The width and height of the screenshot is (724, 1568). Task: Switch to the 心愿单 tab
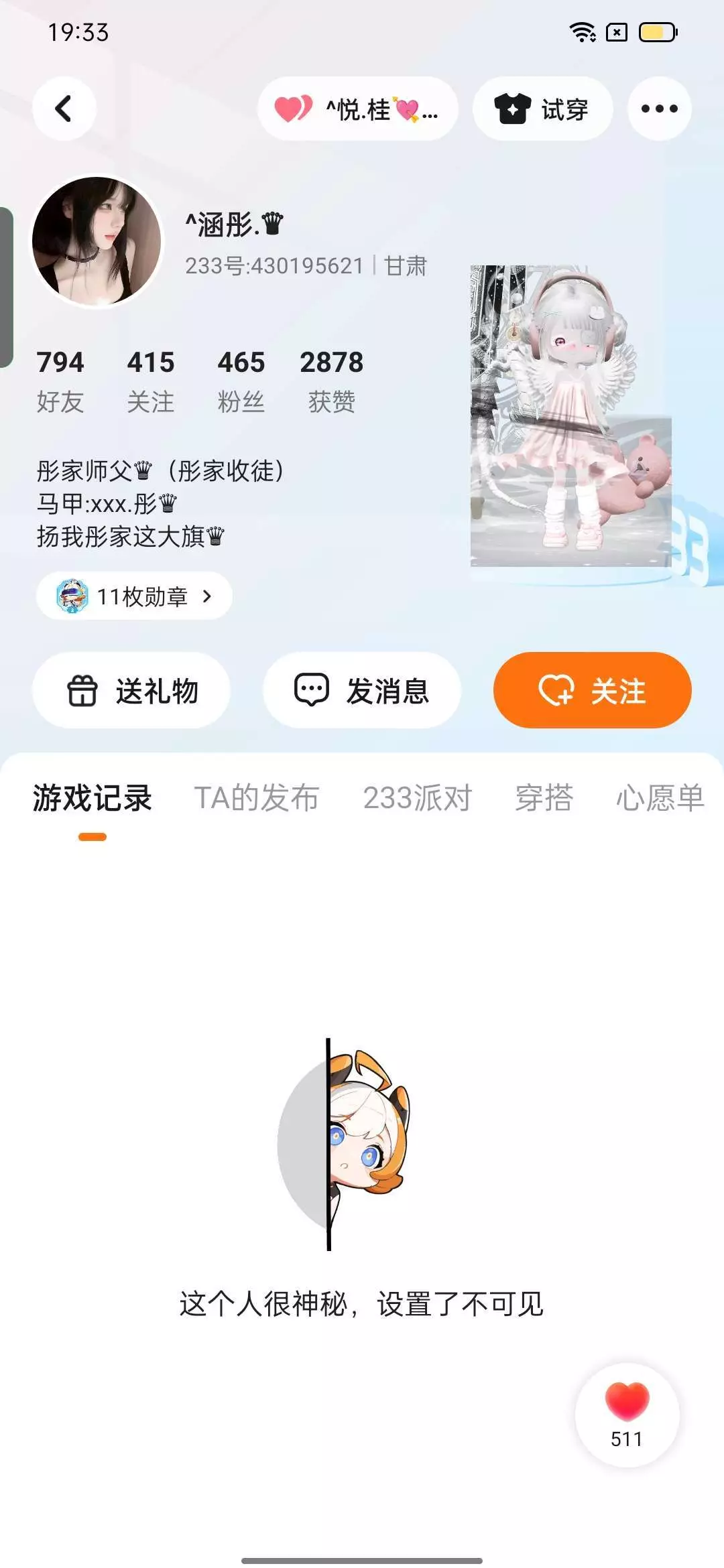click(660, 798)
